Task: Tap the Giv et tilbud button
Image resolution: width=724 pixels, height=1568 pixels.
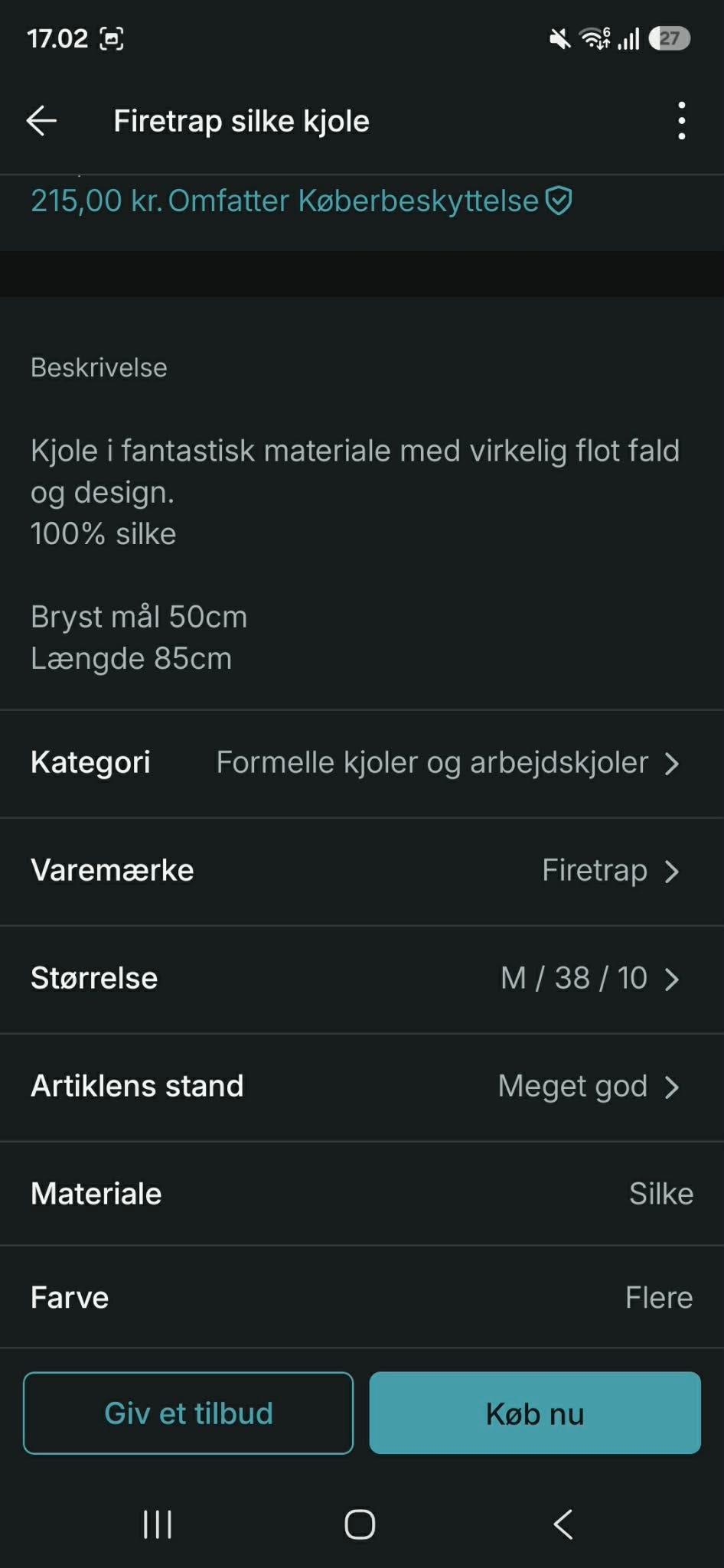Action: 188,1413
